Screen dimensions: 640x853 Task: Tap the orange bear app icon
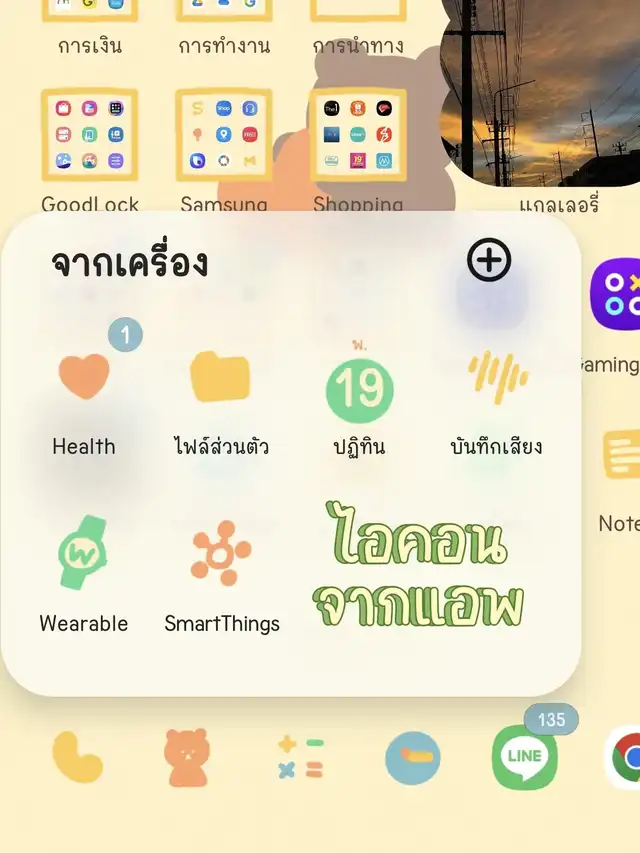(x=186, y=758)
